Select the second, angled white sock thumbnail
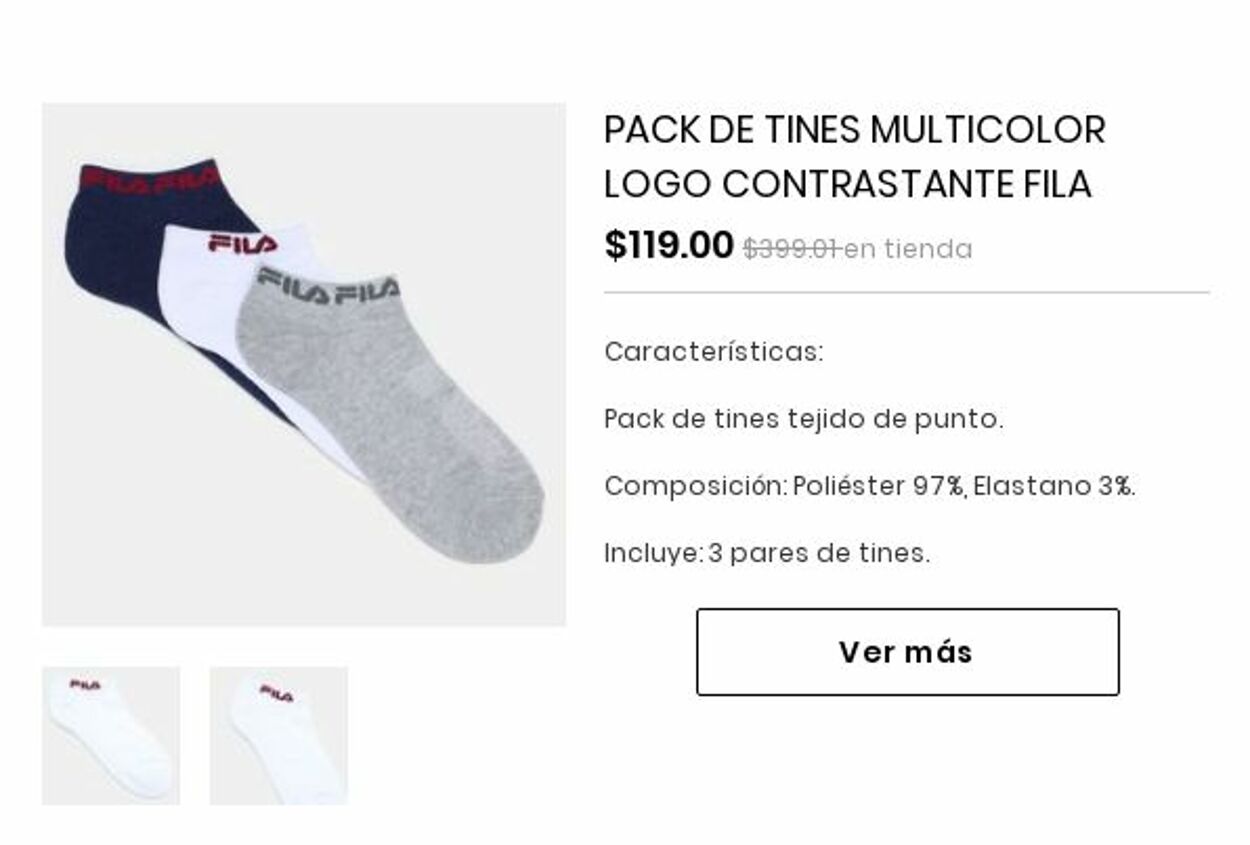Image resolution: width=1250 pixels, height=845 pixels. (278, 735)
